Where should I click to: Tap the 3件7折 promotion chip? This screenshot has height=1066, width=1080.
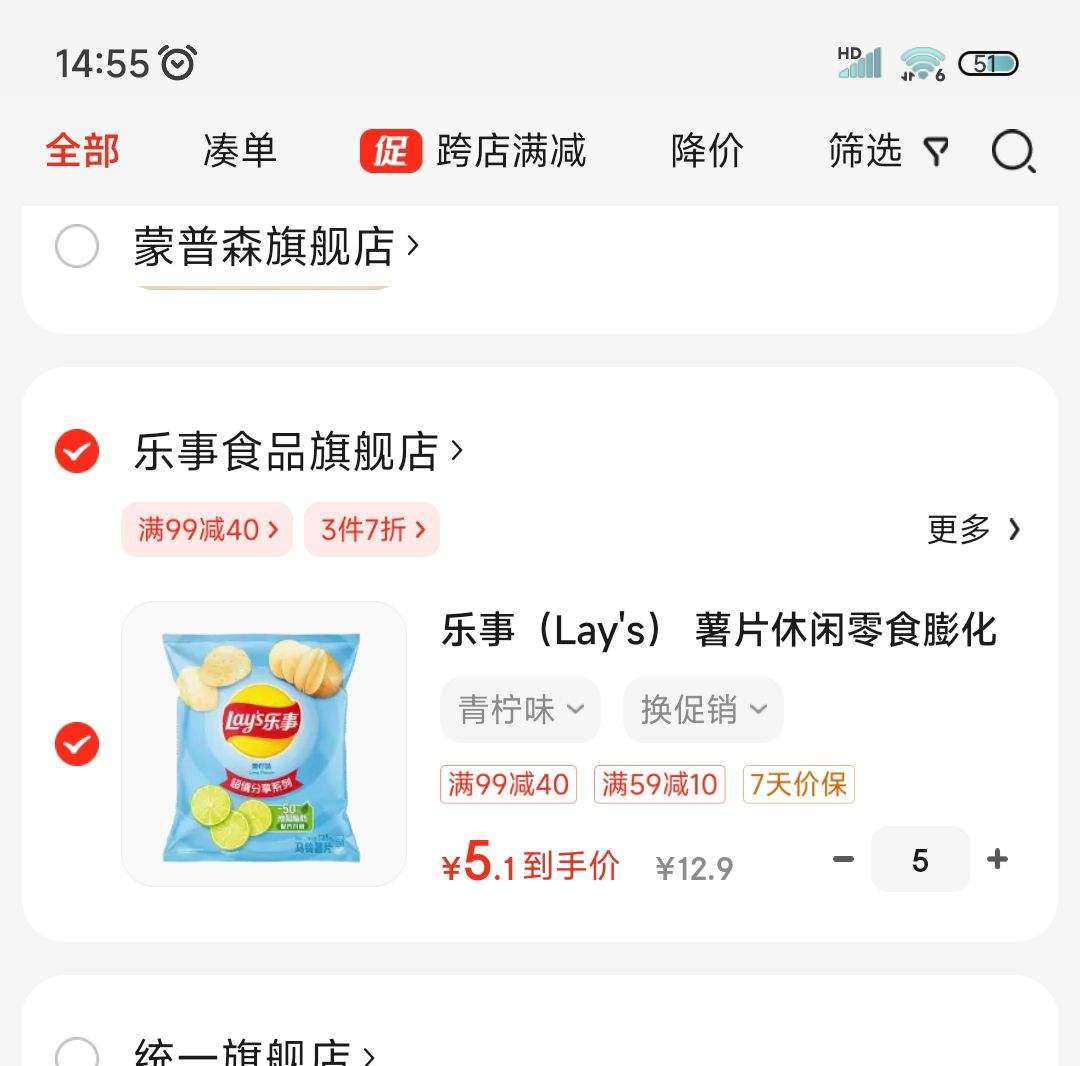(x=371, y=529)
